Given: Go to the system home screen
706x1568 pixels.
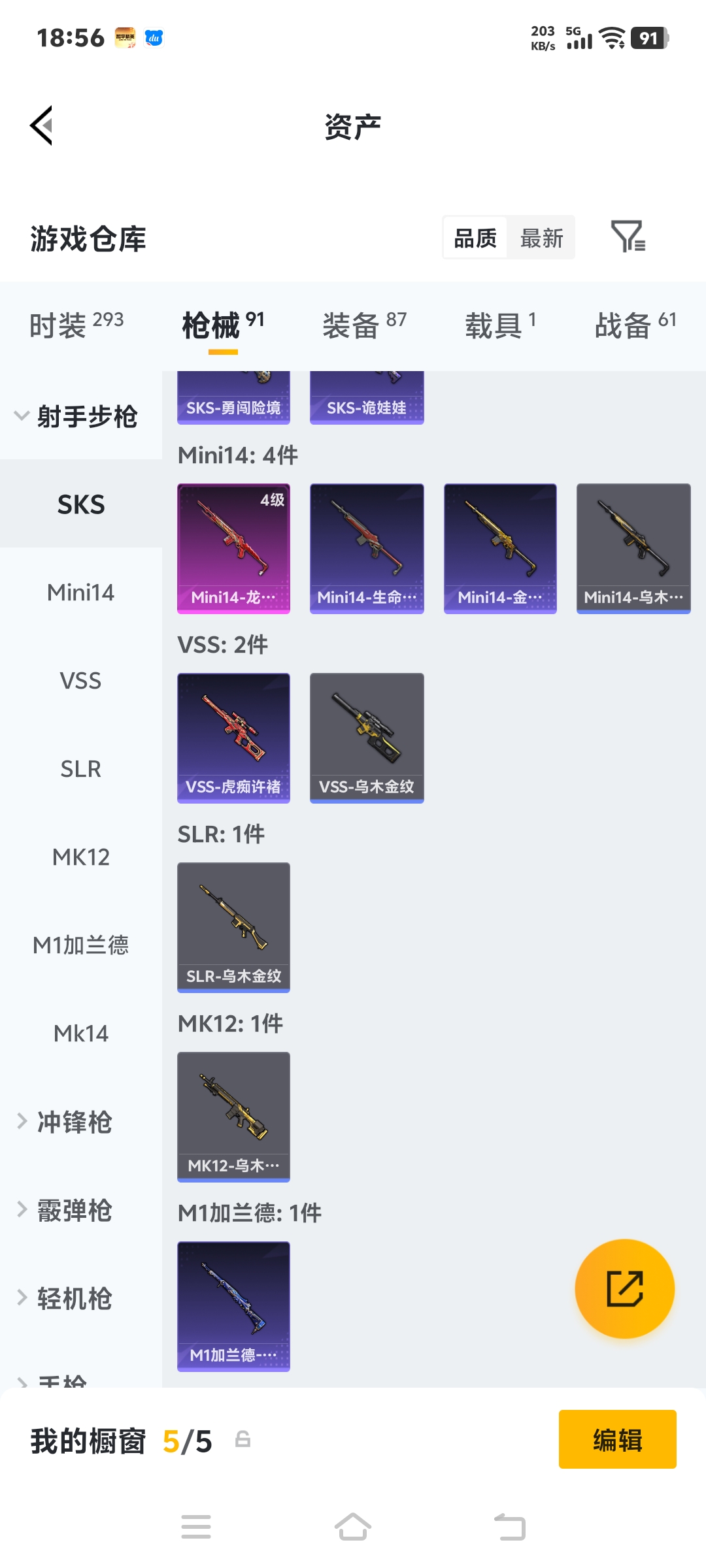Looking at the screenshot, I should [x=353, y=1527].
